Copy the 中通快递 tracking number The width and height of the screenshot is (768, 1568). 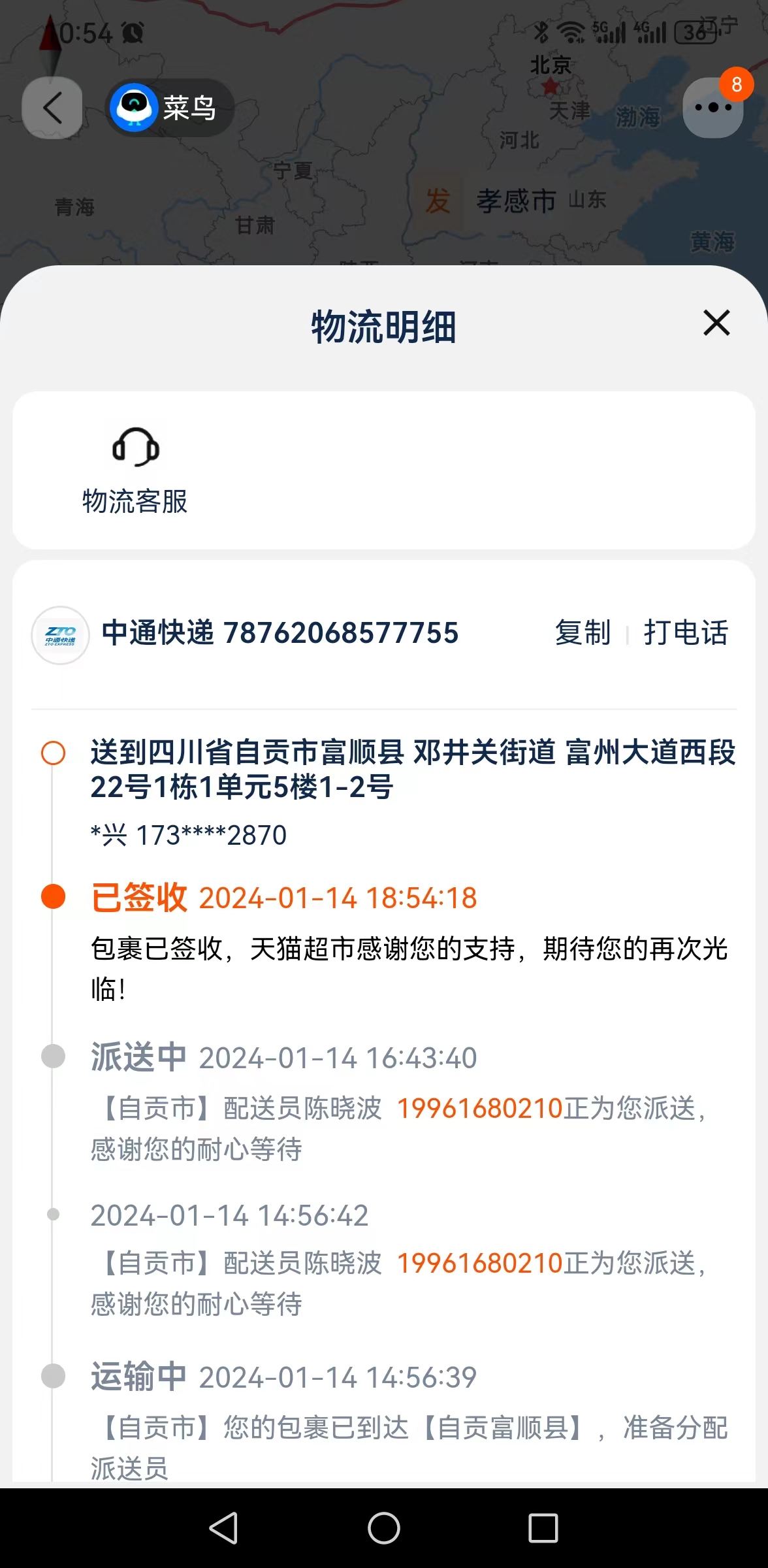click(583, 632)
